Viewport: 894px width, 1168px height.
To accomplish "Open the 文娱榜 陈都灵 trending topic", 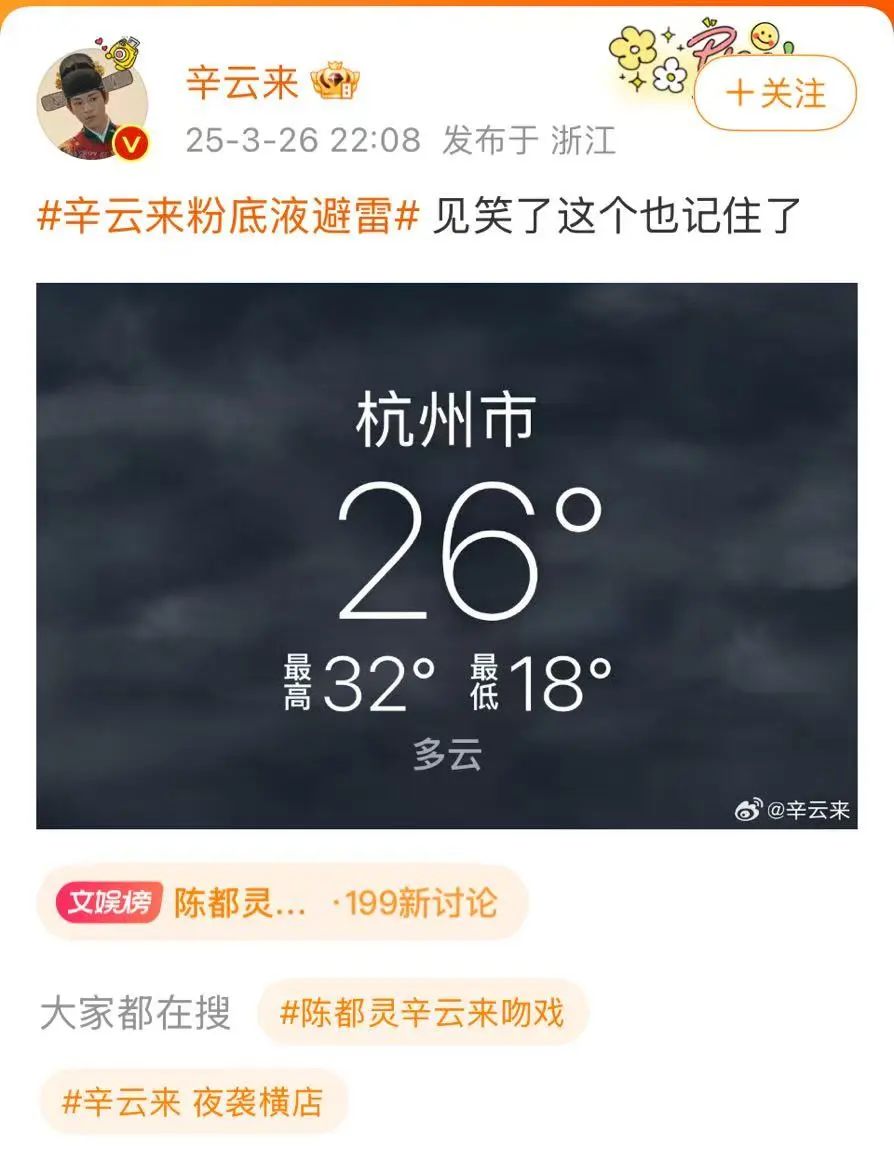I will 281,903.
